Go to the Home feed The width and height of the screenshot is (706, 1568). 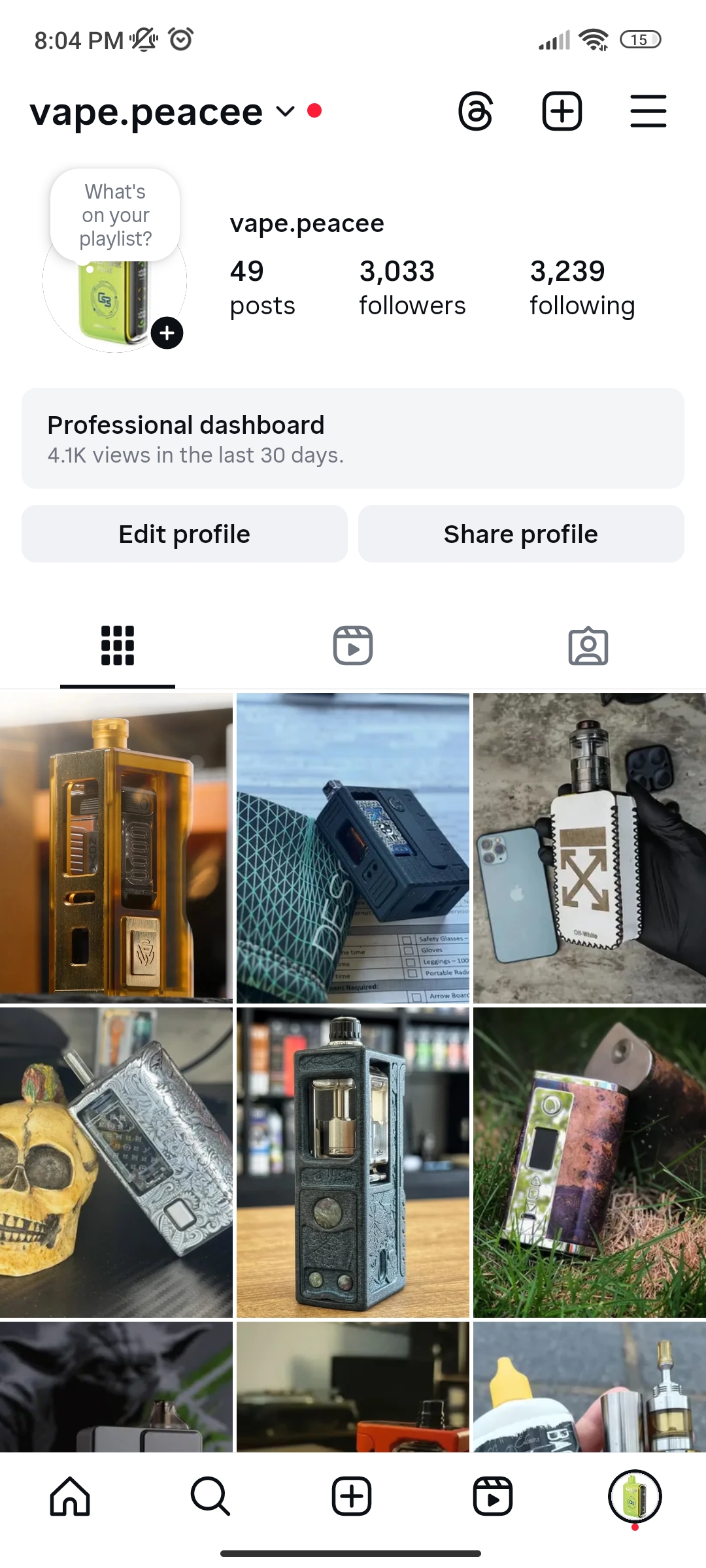[x=70, y=1495]
